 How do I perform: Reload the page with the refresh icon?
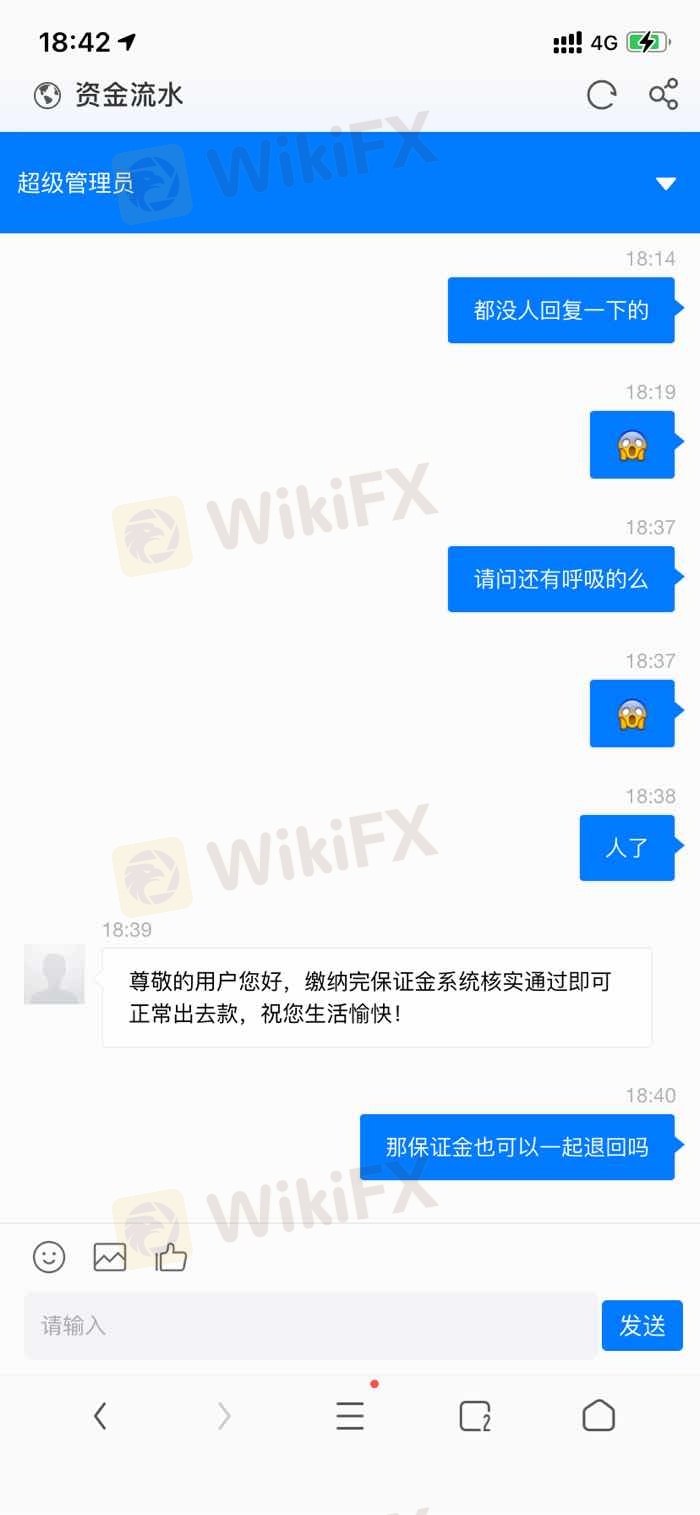pos(601,95)
